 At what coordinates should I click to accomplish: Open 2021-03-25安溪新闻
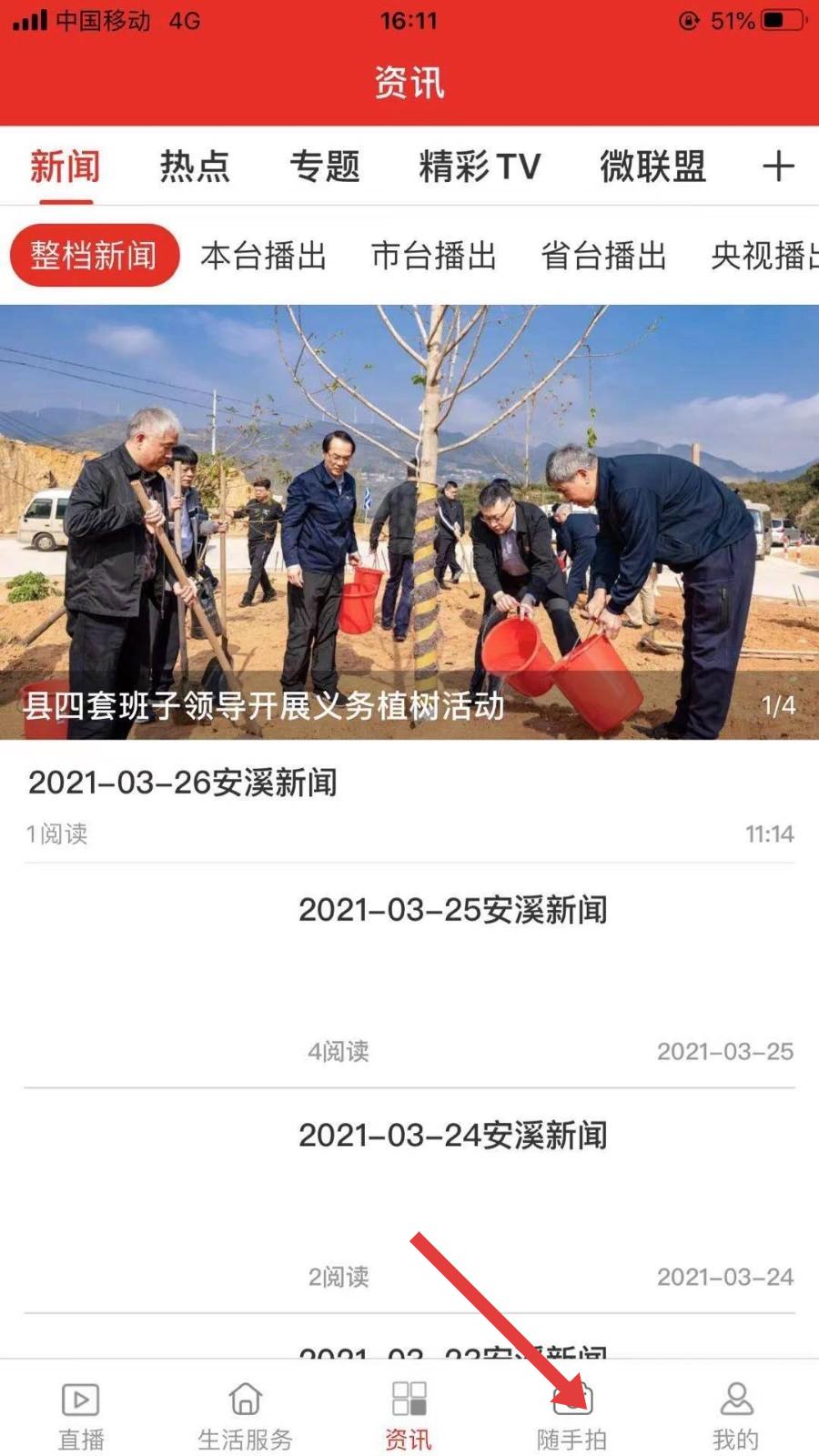point(452,910)
